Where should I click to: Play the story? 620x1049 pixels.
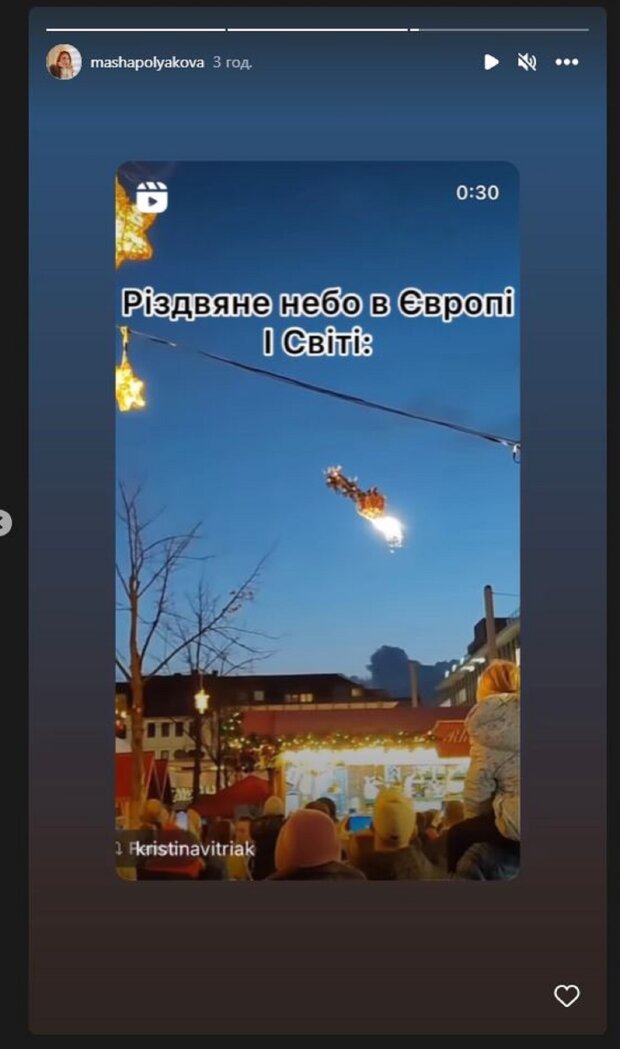coord(491,62)
